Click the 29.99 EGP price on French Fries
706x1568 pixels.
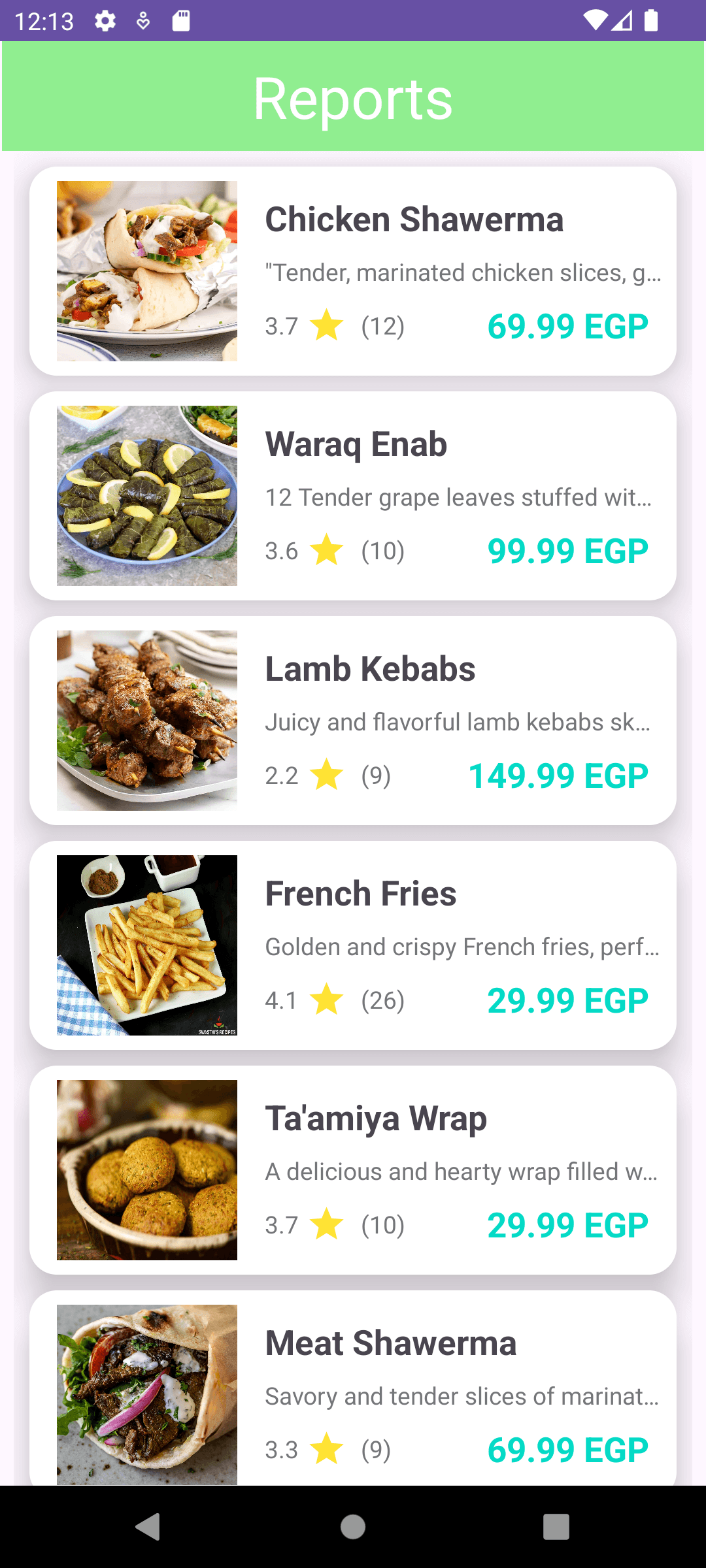click(x=567, y=999)
